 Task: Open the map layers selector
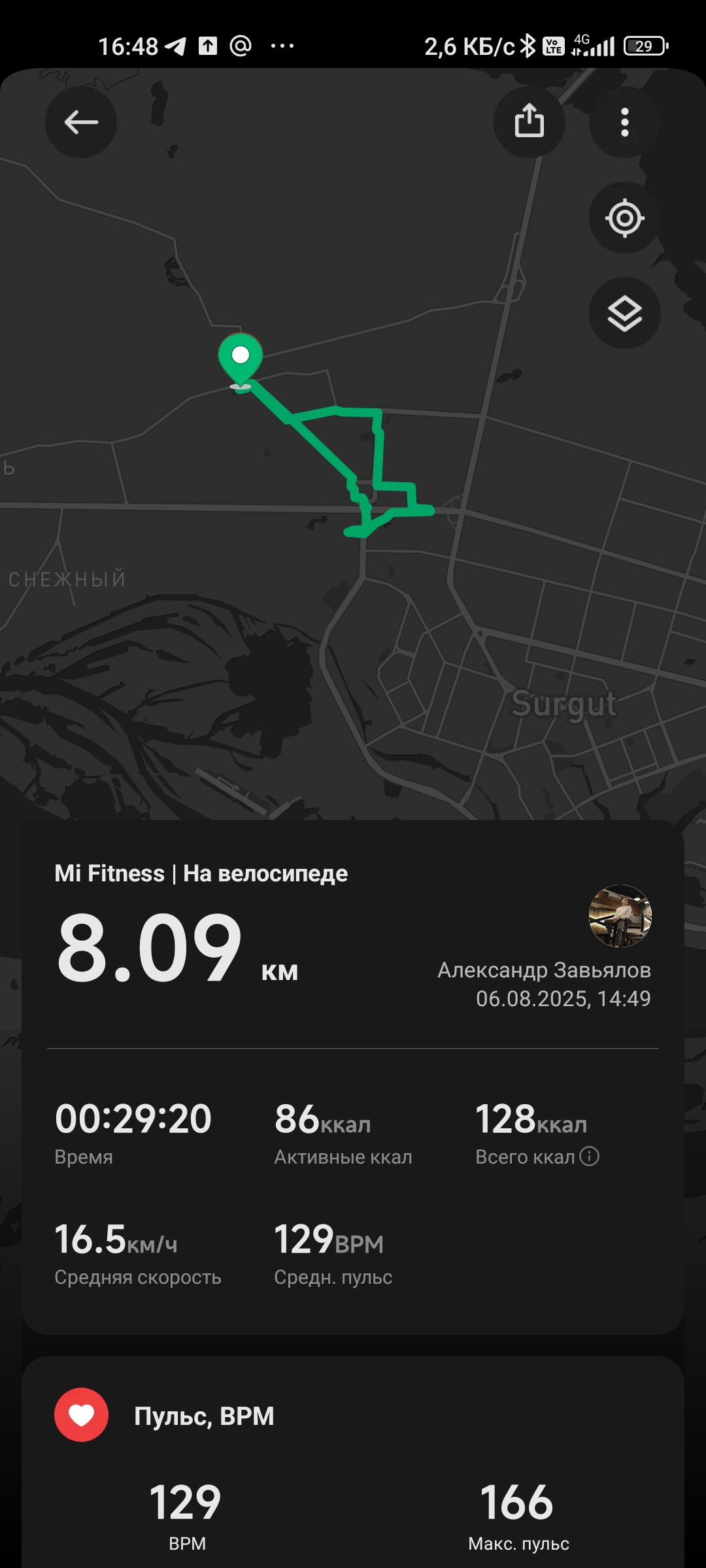(x=625, y=314)
